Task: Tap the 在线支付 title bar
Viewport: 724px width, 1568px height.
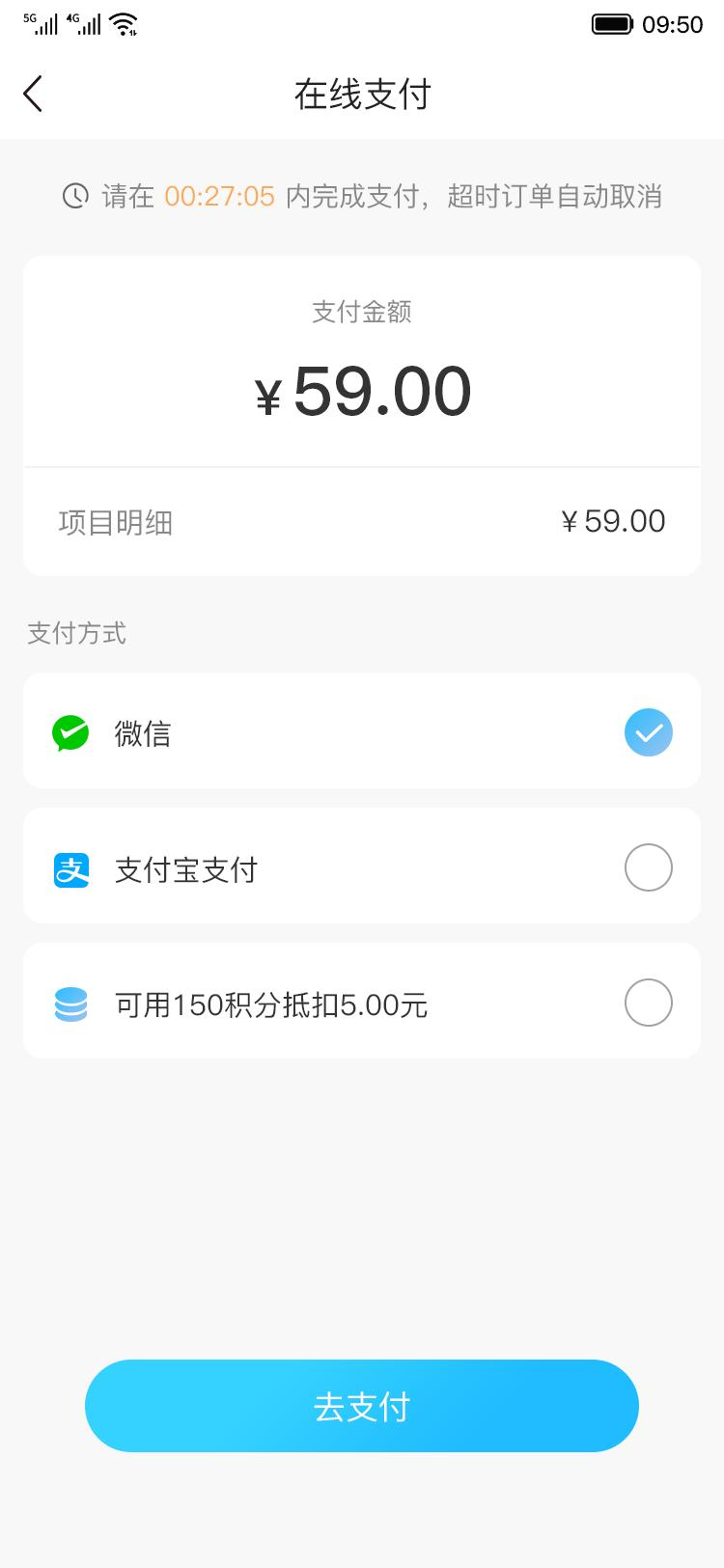Action: [362, 94]
